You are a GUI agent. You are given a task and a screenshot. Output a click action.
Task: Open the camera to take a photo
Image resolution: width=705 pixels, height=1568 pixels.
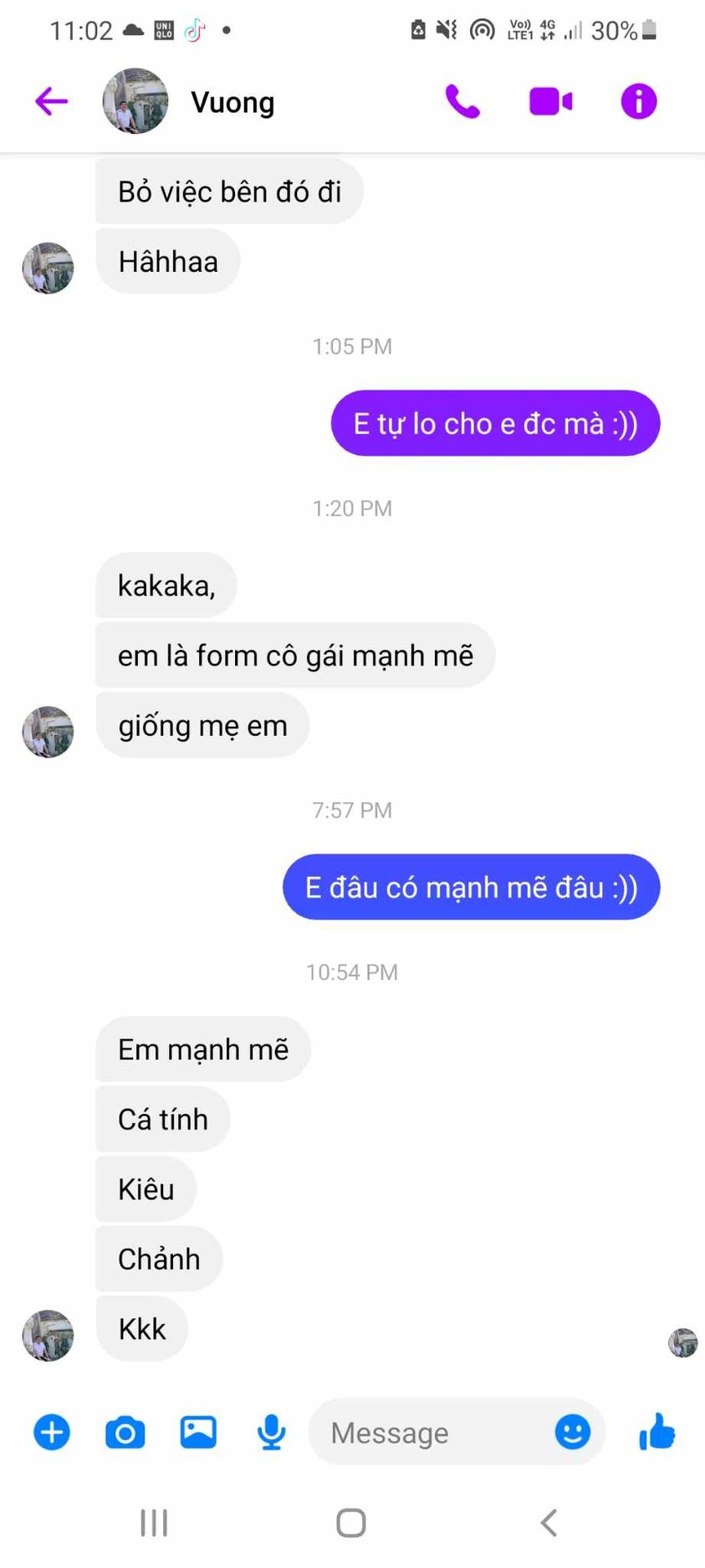click(x=125, y=1433)
